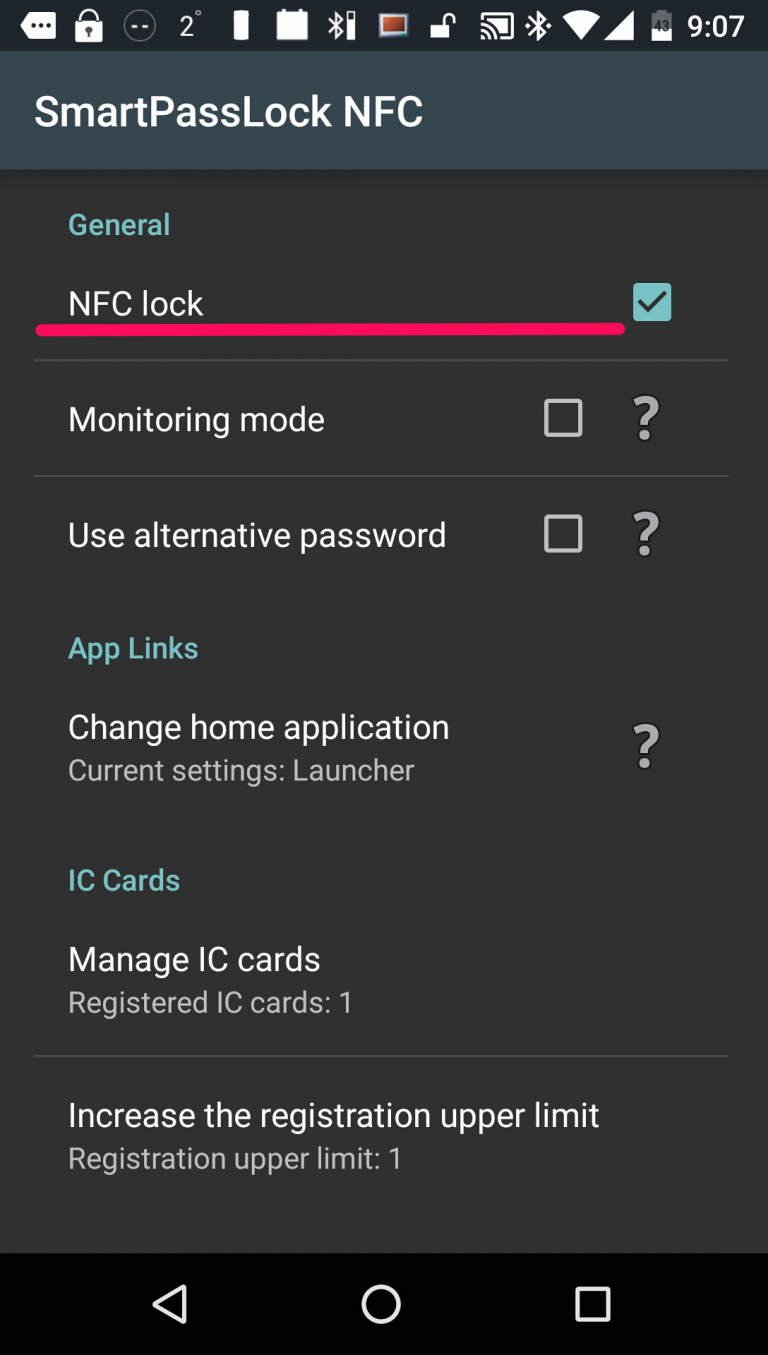
Task: Open help for Use alternative password
Action: [x=645, y=533]
